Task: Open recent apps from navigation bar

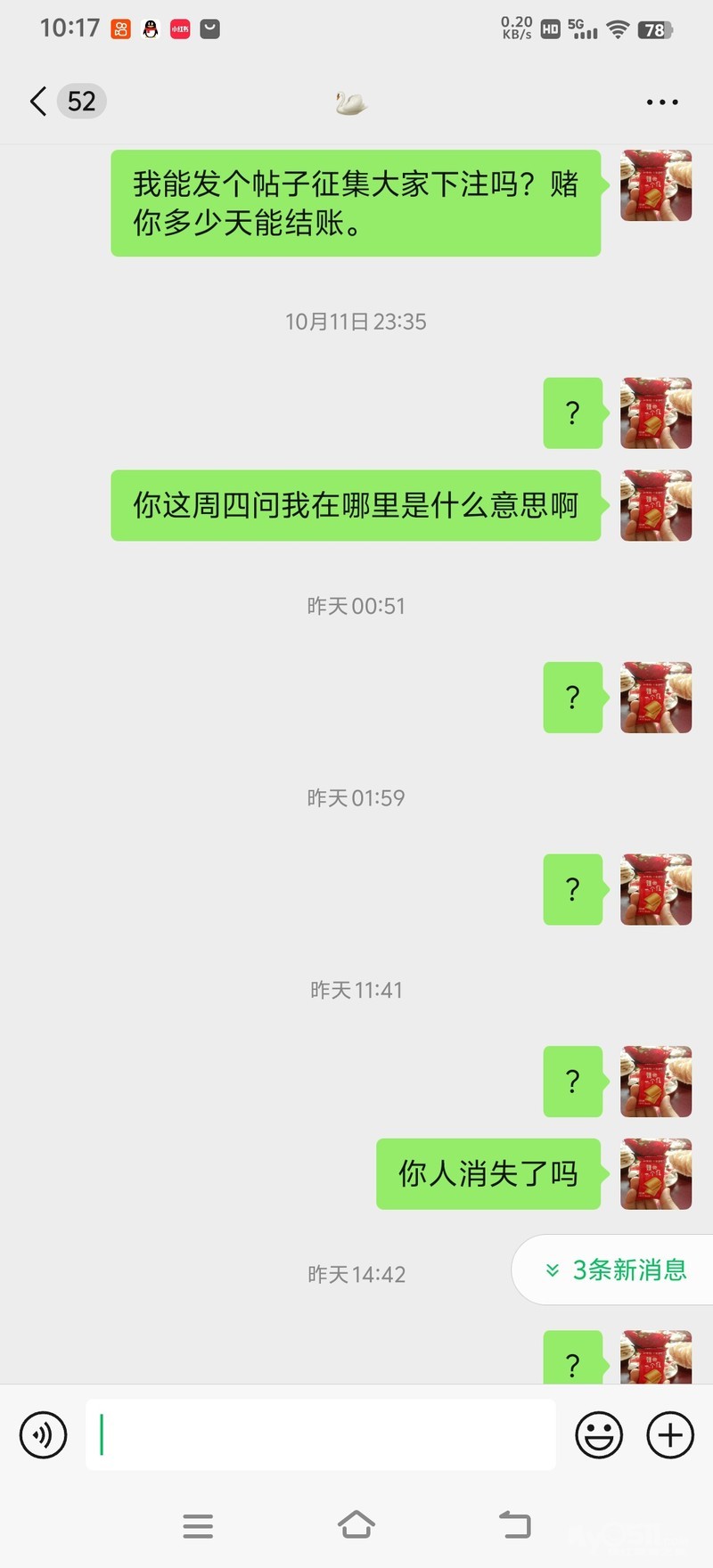Action: [x=198, y=1525]
